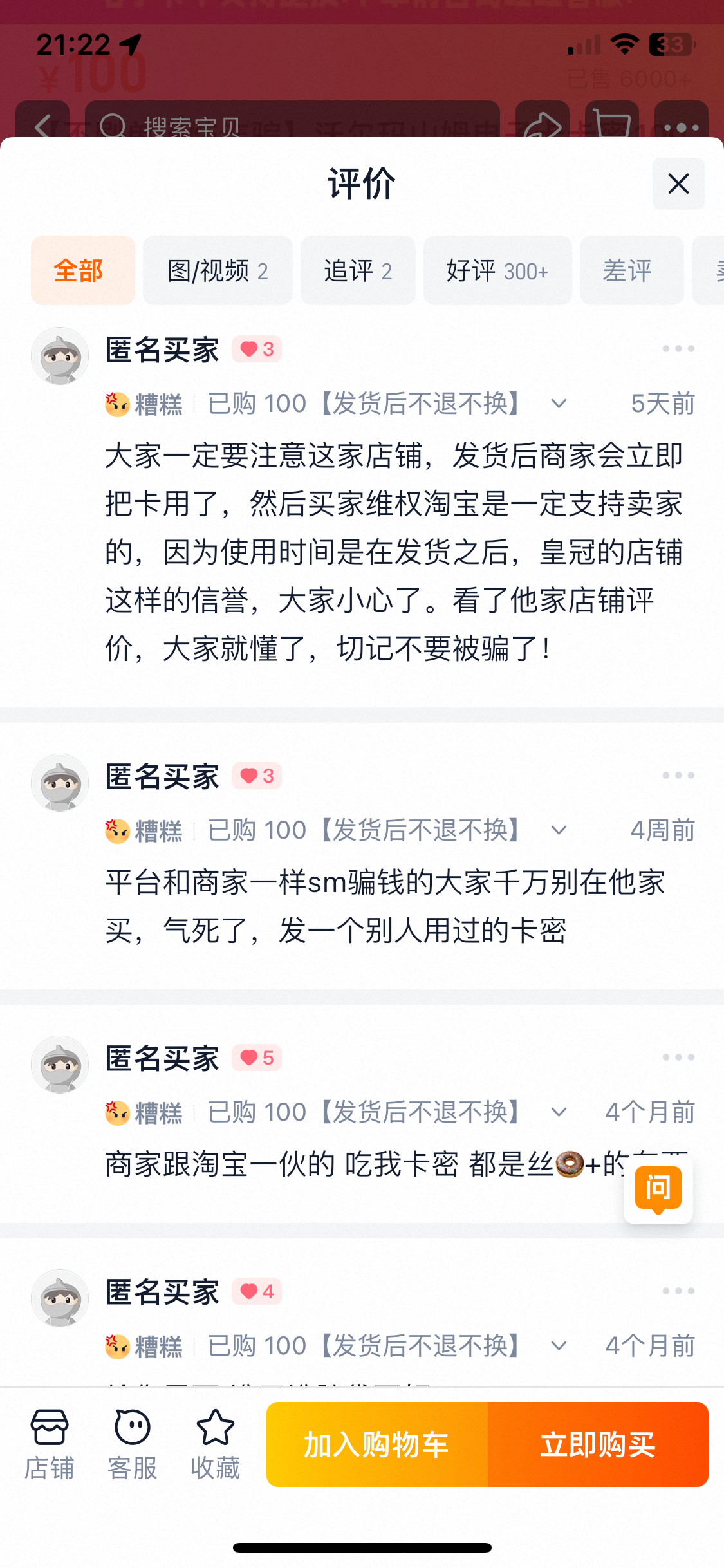Viewport: 724px width, 1568px height.
Task: Like the review with 5 hearts
Action: 257,1058
